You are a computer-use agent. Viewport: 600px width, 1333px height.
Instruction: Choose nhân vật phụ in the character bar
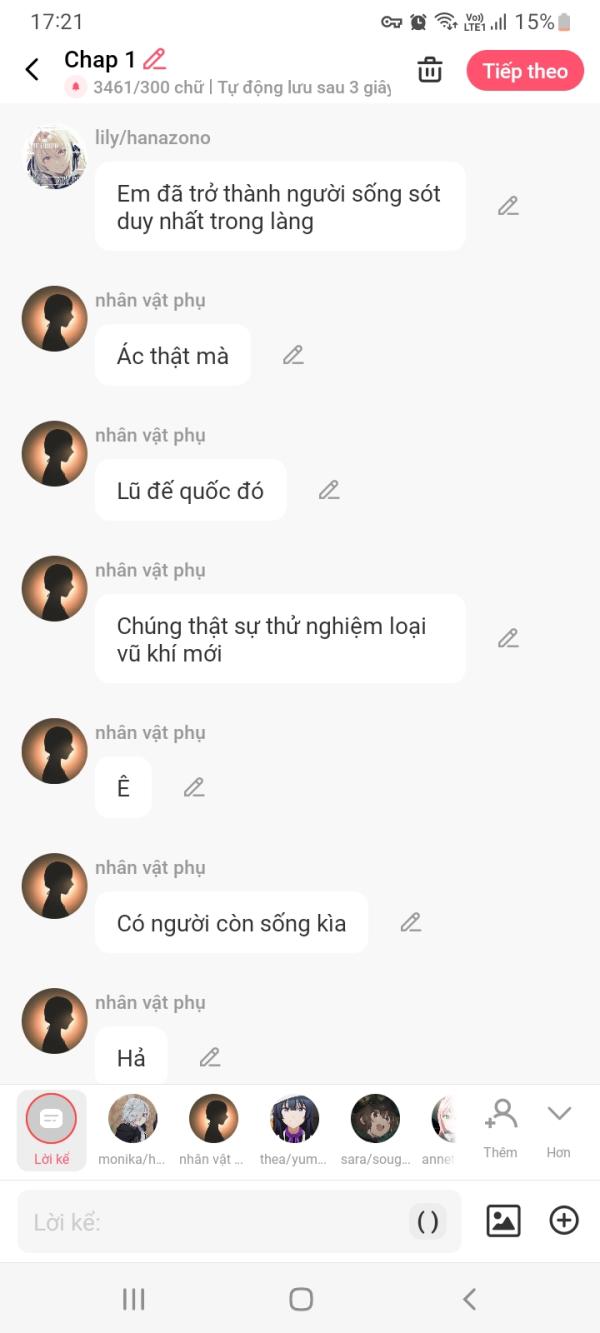(213, 1129)
